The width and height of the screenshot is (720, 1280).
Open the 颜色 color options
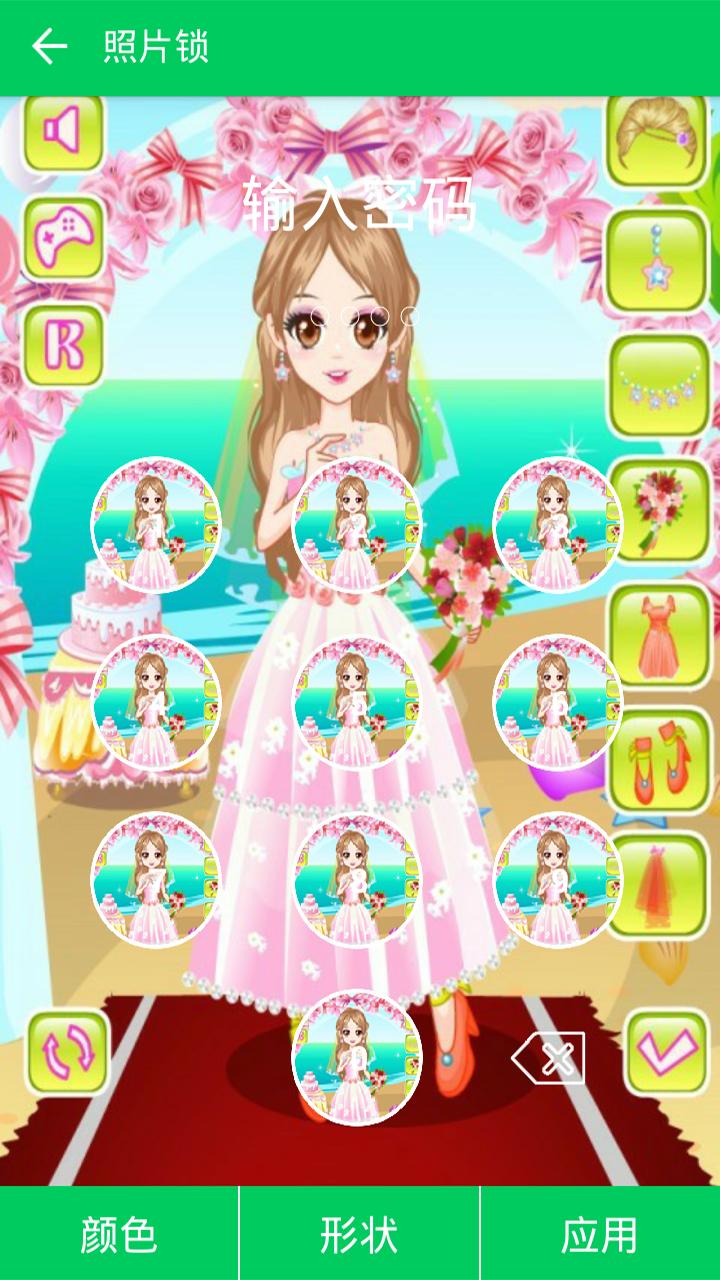tap(119, 1234)
